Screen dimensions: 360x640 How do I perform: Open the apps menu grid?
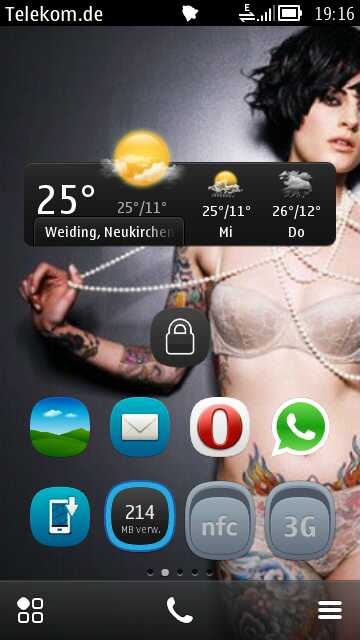[x=30, y=611]
